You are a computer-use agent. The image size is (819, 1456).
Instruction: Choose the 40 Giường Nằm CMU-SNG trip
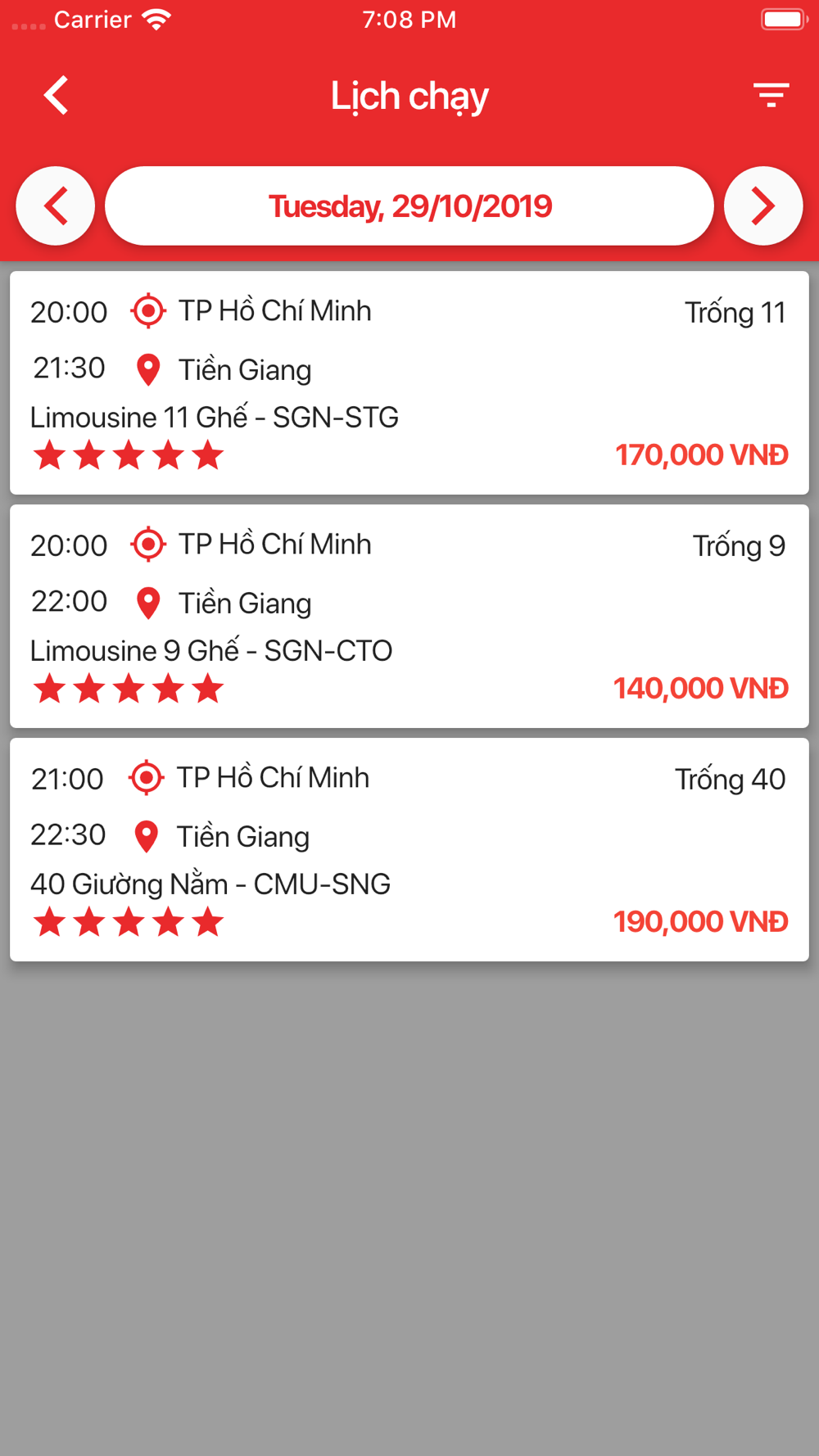409,850
